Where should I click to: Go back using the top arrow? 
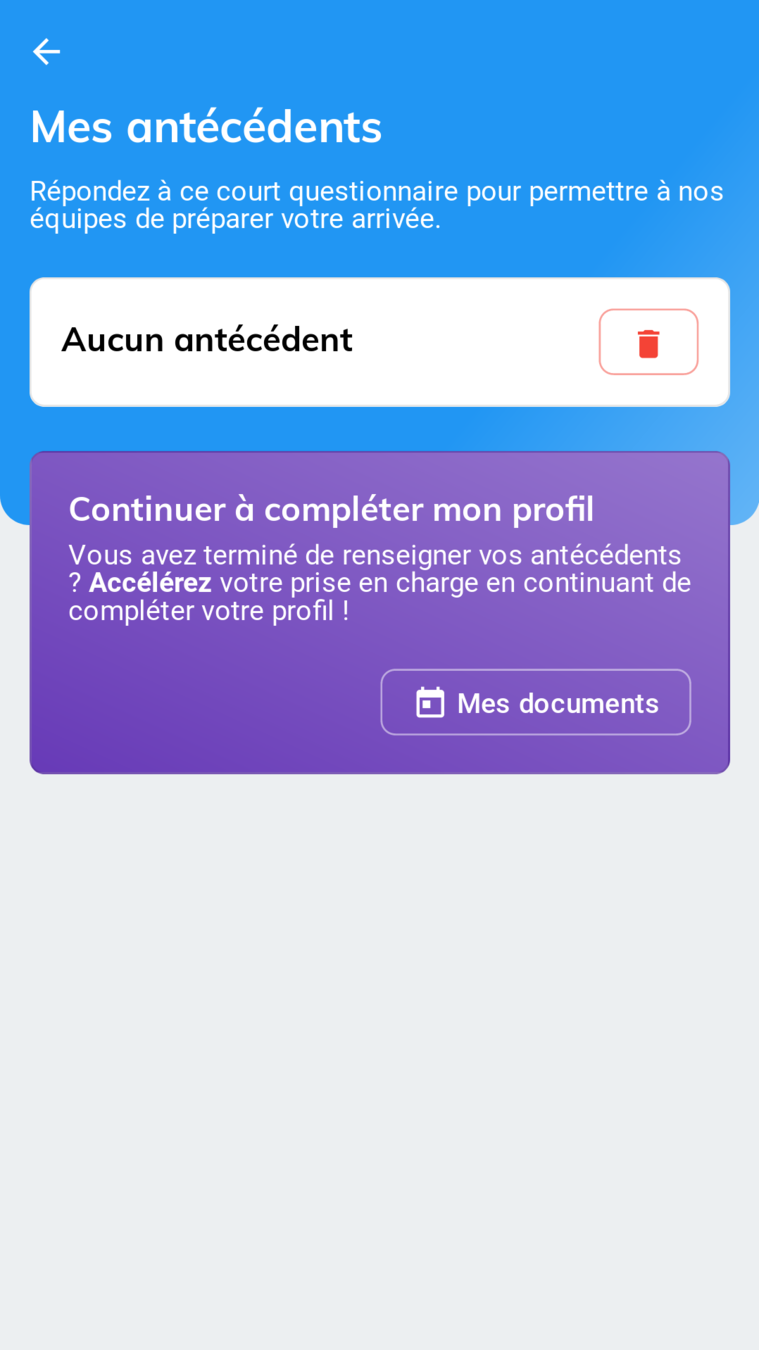coord(46,52)
